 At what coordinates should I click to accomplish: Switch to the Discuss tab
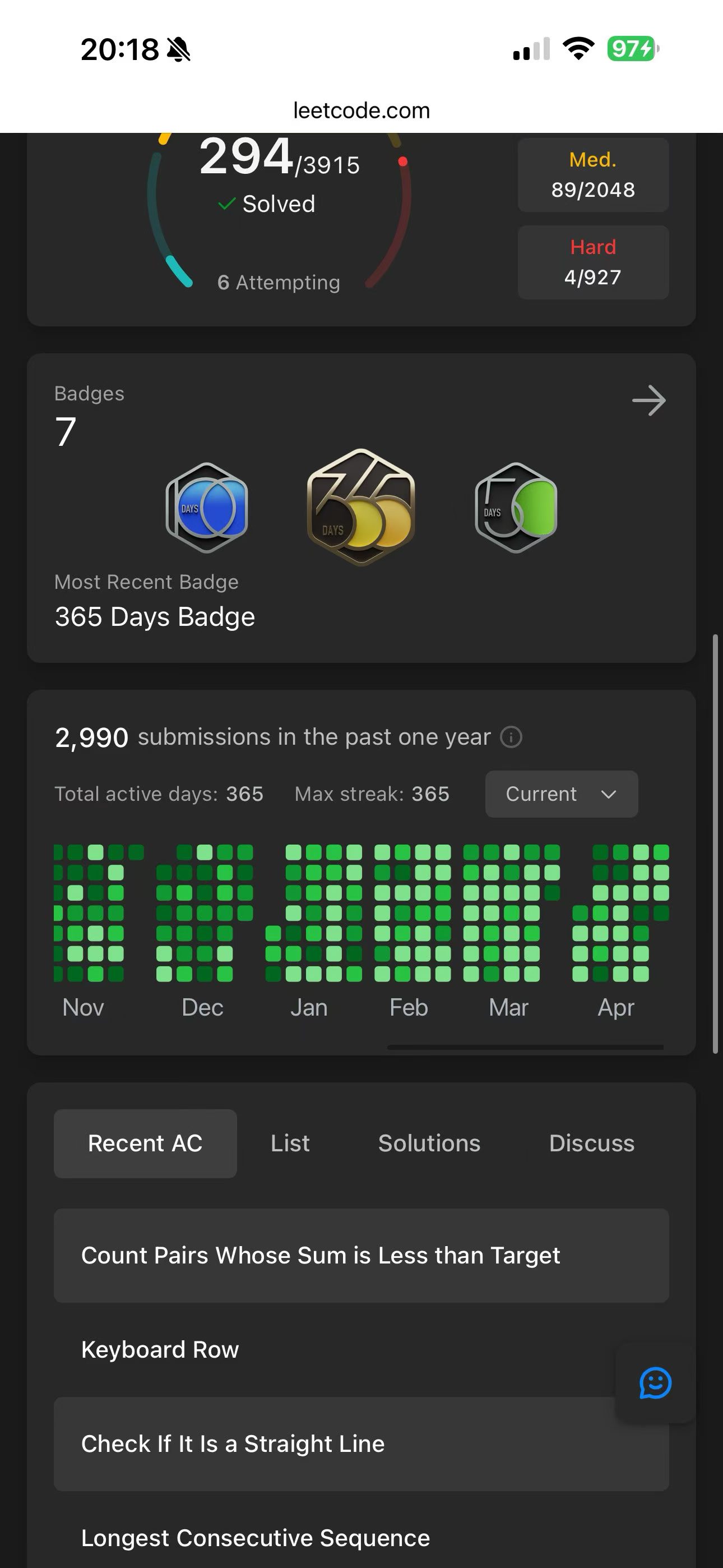point(591,1143)
